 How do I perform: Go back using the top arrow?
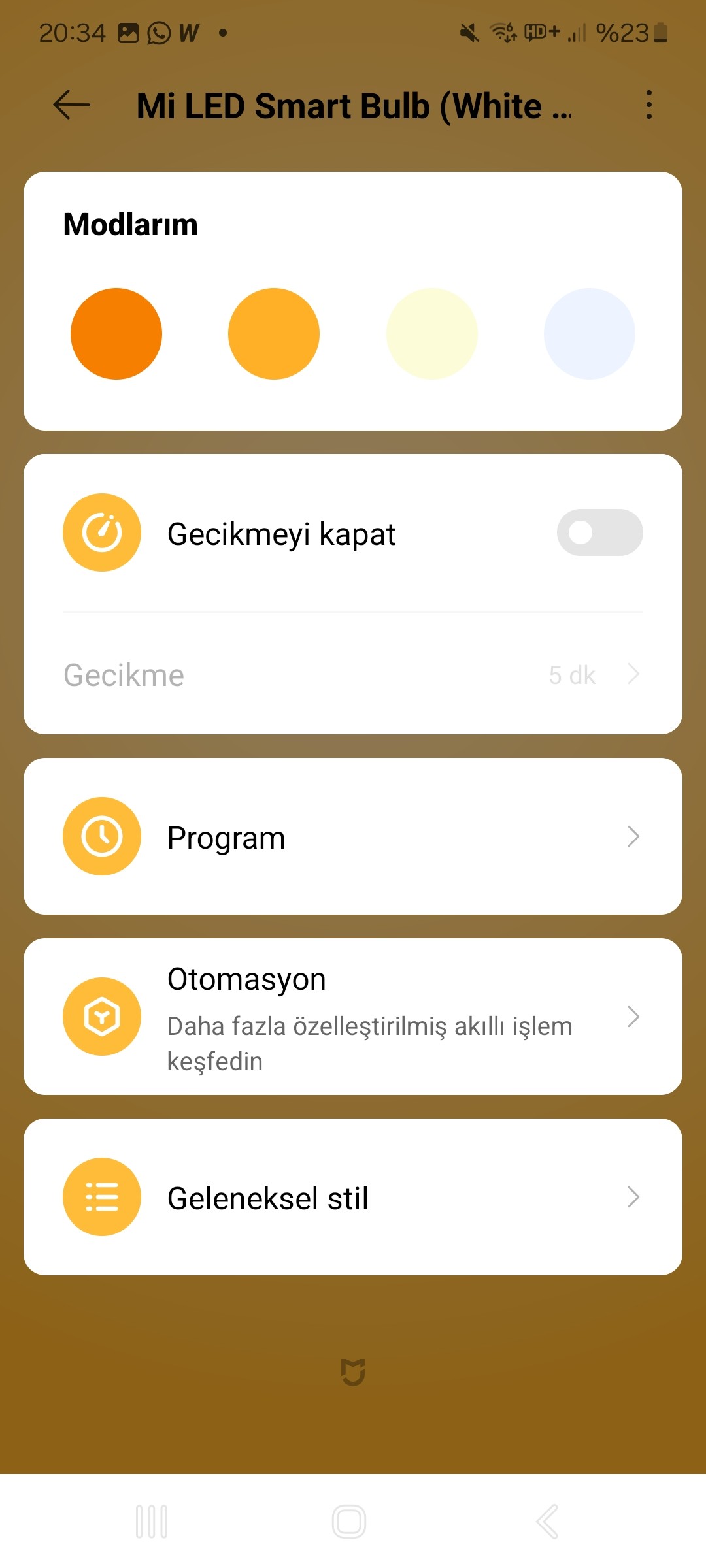(71, 105)
